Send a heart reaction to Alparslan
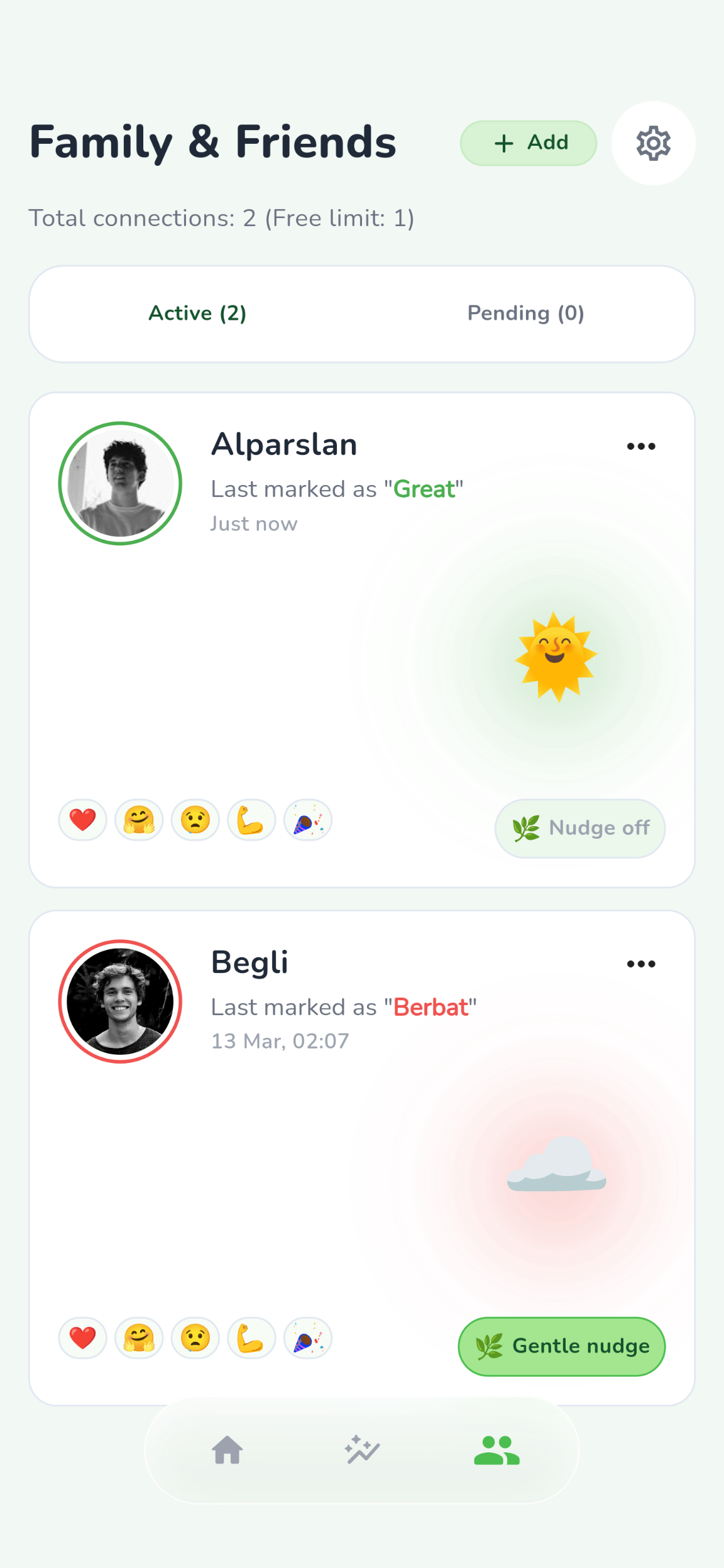 coord(83,820)
